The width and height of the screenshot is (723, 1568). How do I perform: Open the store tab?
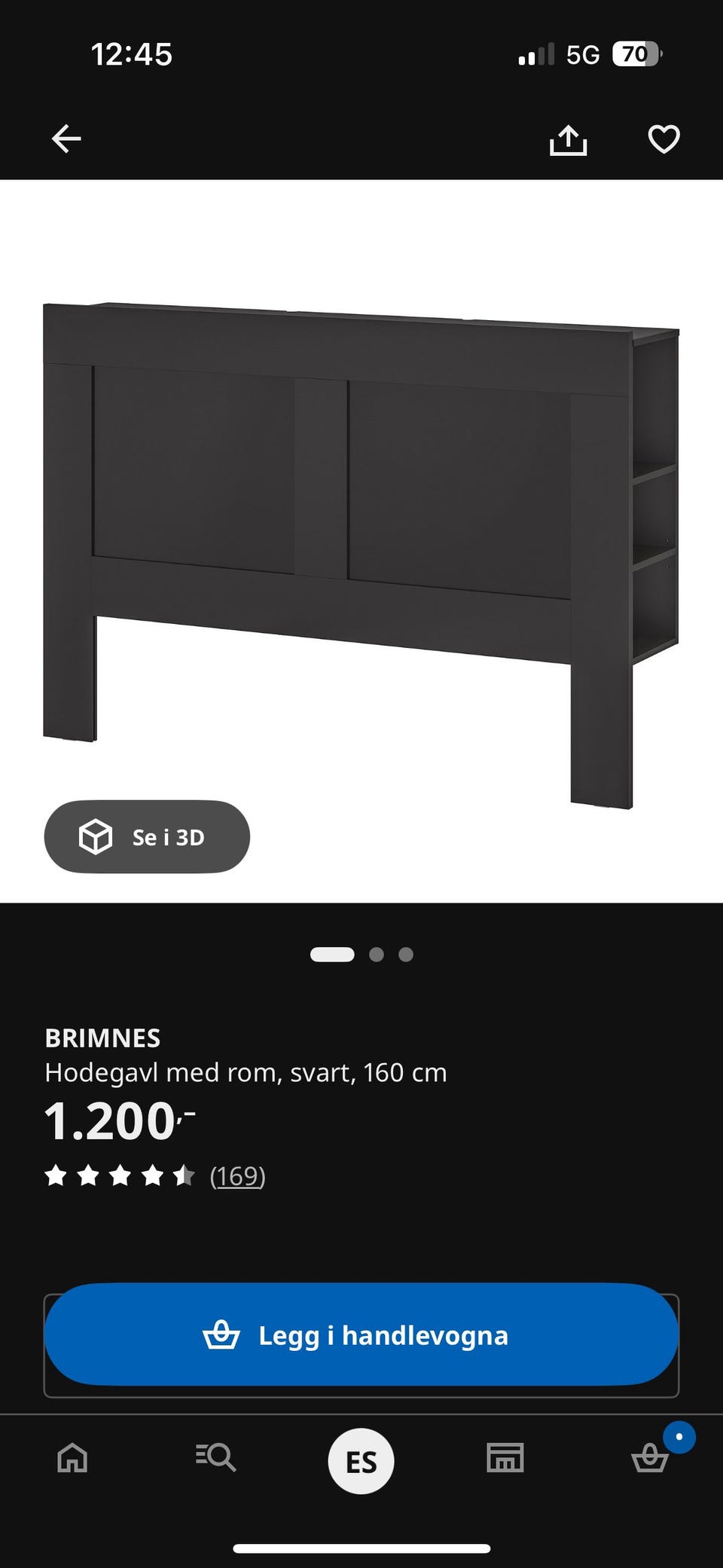(x=505, y=1457)
